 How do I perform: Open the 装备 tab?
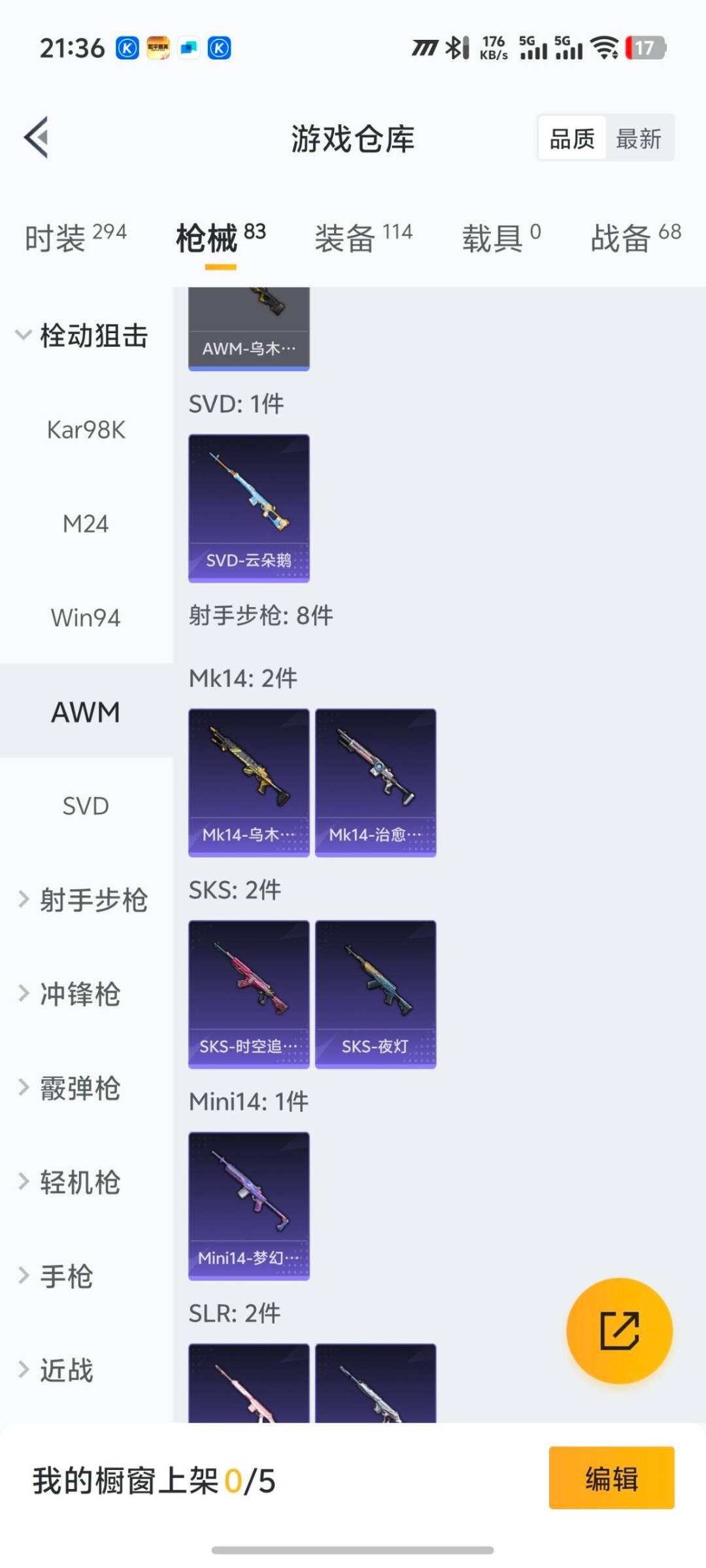pos(363,238)
